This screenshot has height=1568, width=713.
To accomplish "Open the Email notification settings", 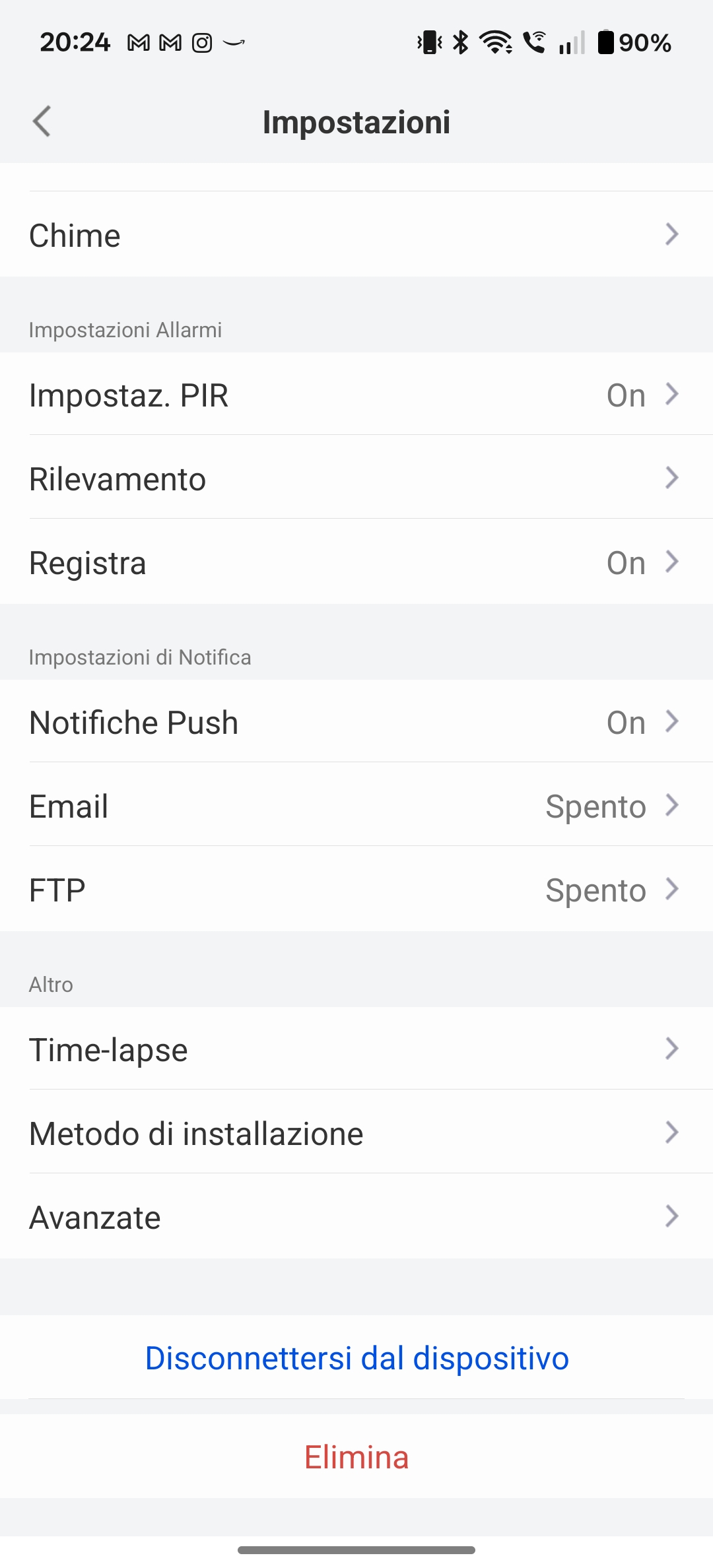I will pyautogui.click(x=356, y=806).
